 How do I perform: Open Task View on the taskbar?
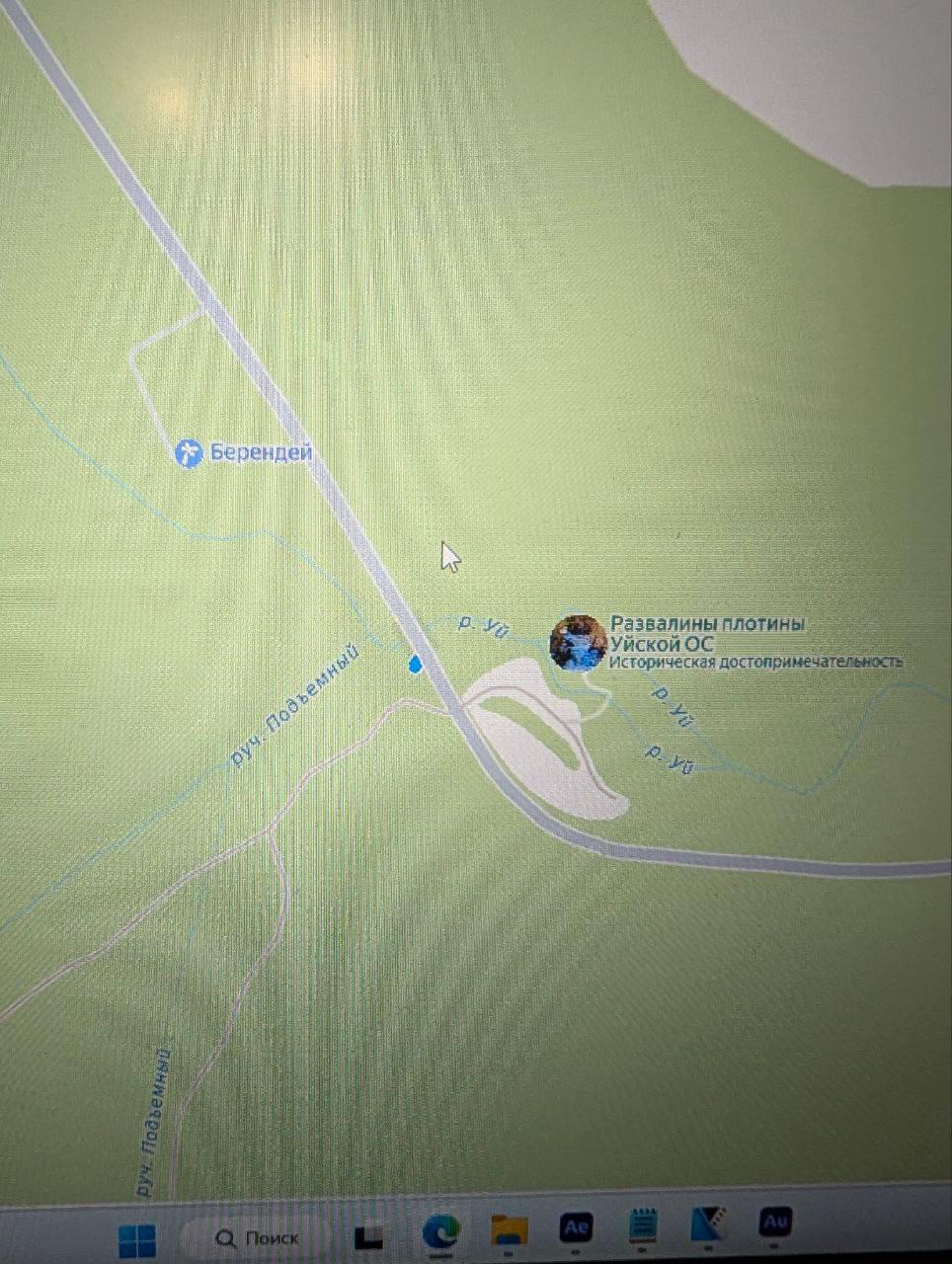click(369, 1237)
